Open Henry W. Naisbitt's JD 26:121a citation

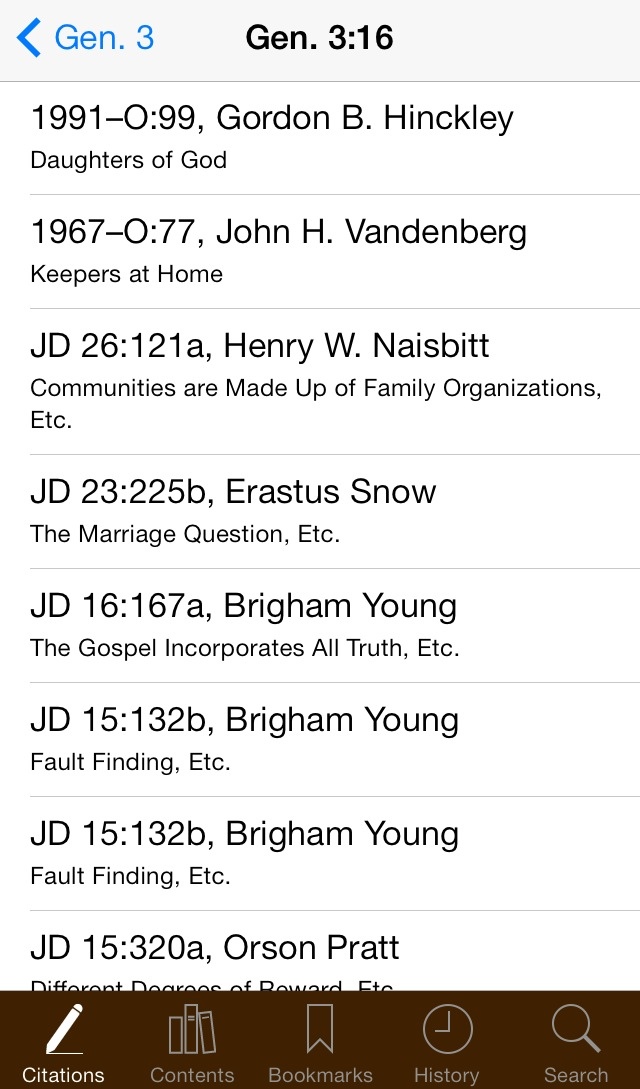click(x=320, y=382)
